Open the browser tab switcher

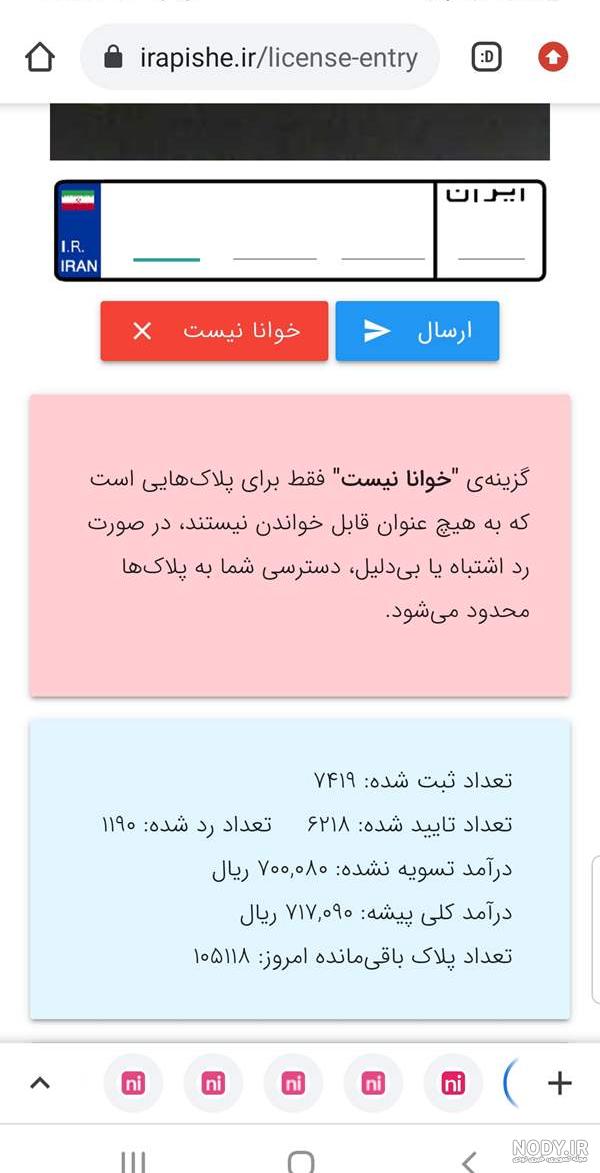click(486, 58)
